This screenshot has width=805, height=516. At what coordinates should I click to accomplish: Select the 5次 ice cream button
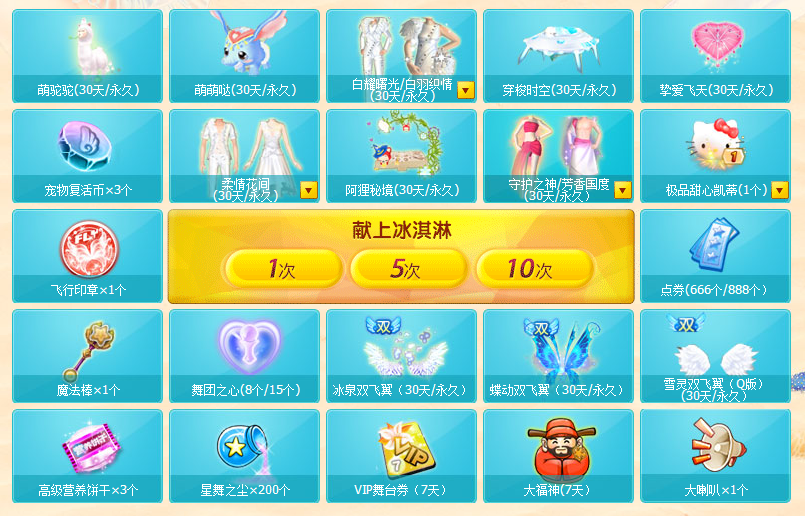(x=408, y=269)
